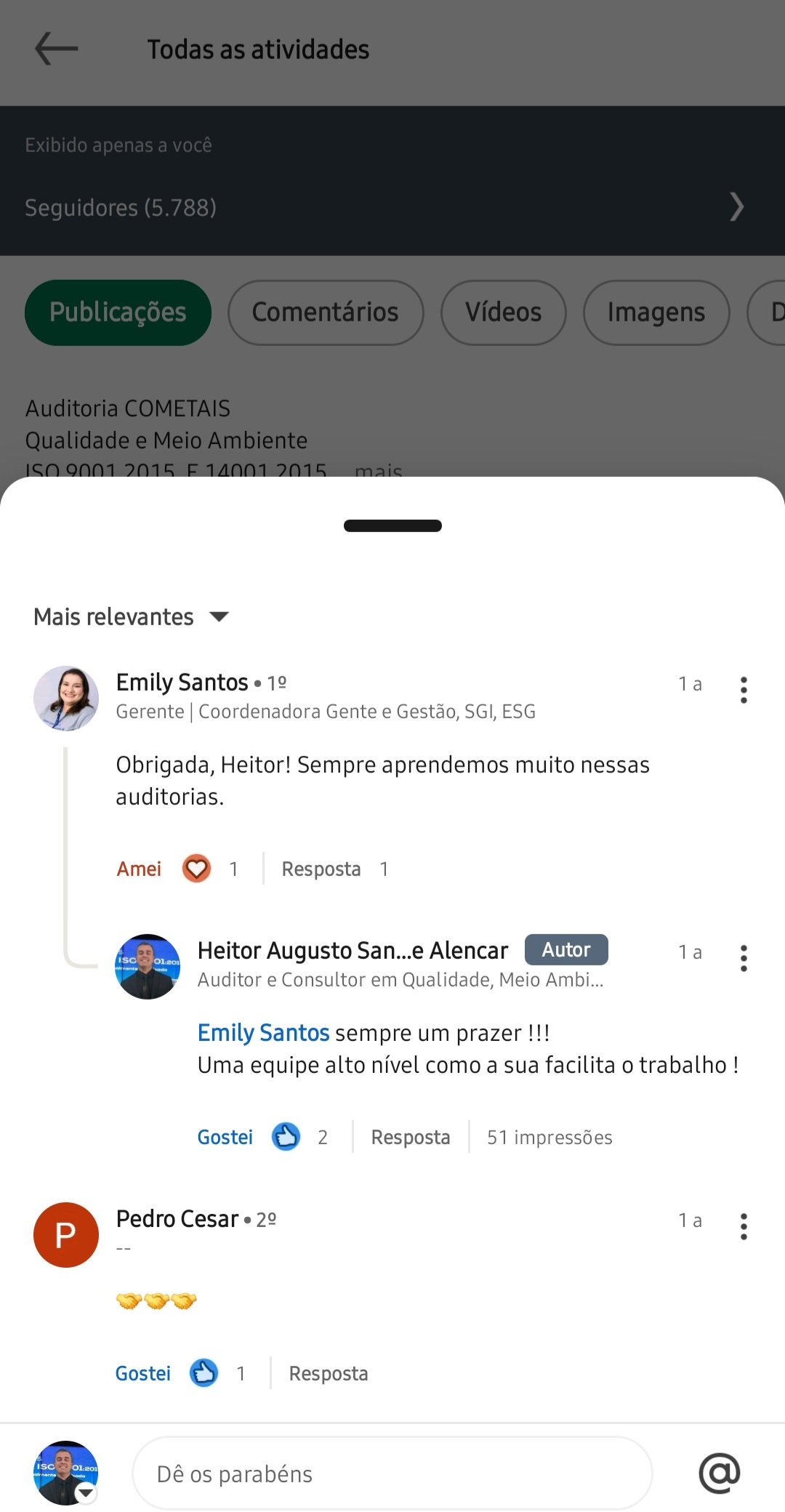Select the Vídeos filter tab
Viewport: 785px width, 1512px height.
(x=502, y=312)
